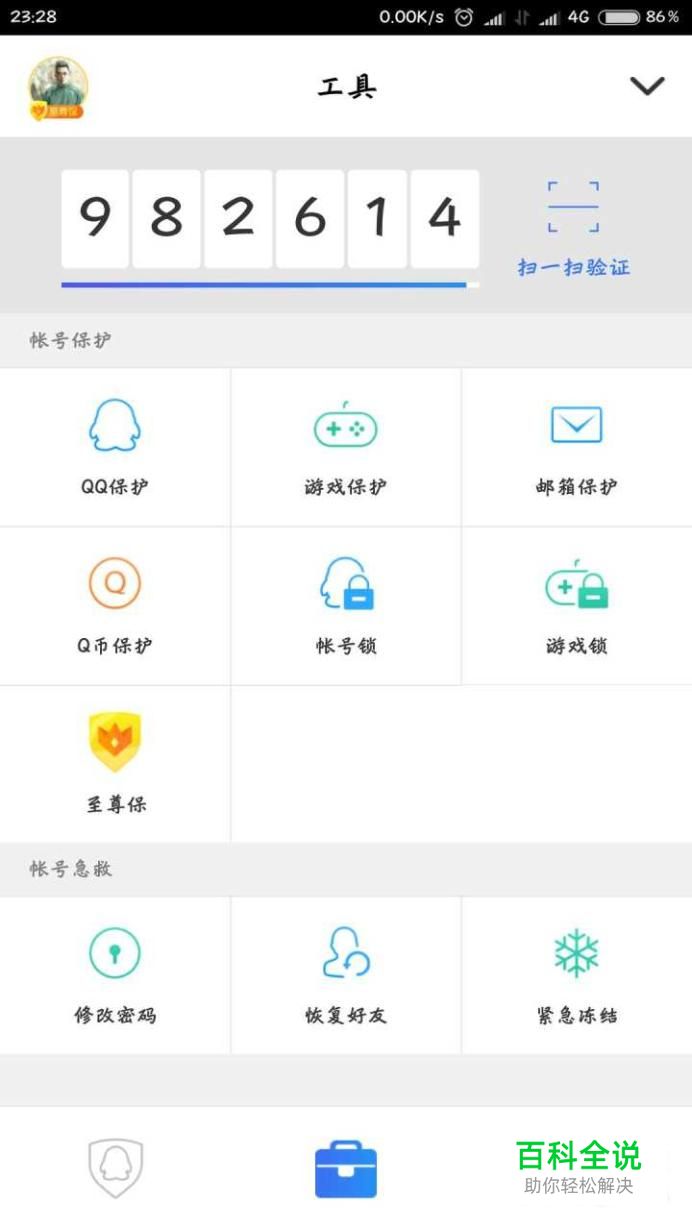
Task: Open Q币保护
Action: click(x=115, y=605)
